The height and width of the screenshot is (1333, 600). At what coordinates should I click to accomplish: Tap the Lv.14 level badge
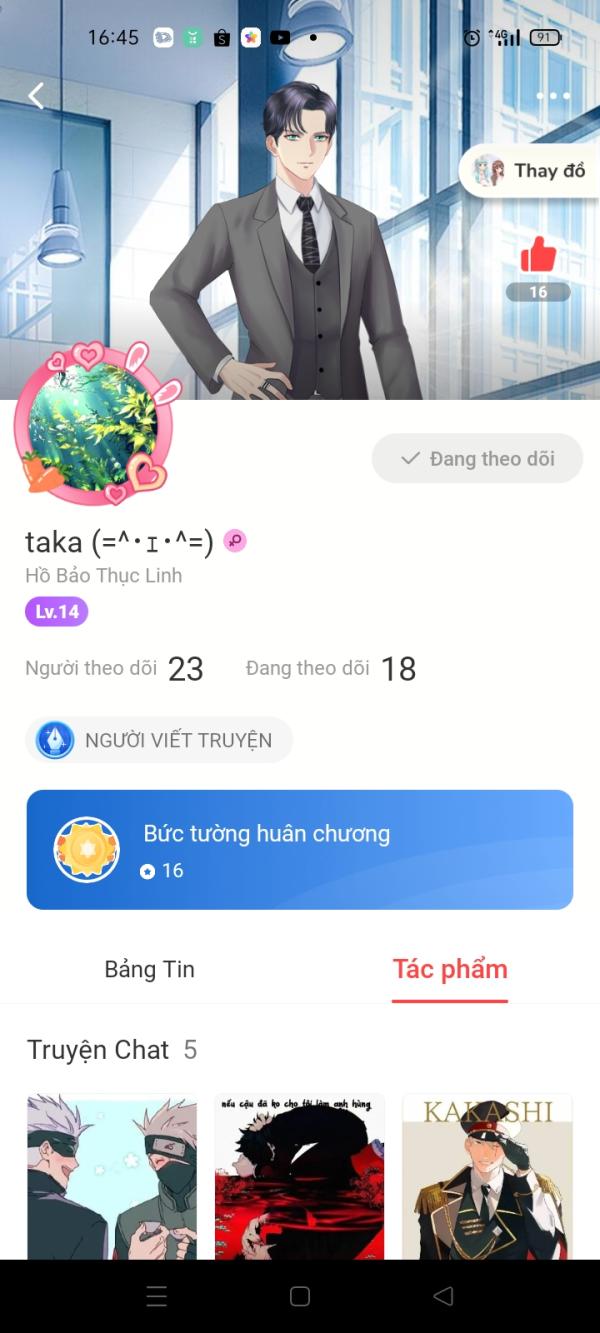pyautogui.click(x=57, y=612)
